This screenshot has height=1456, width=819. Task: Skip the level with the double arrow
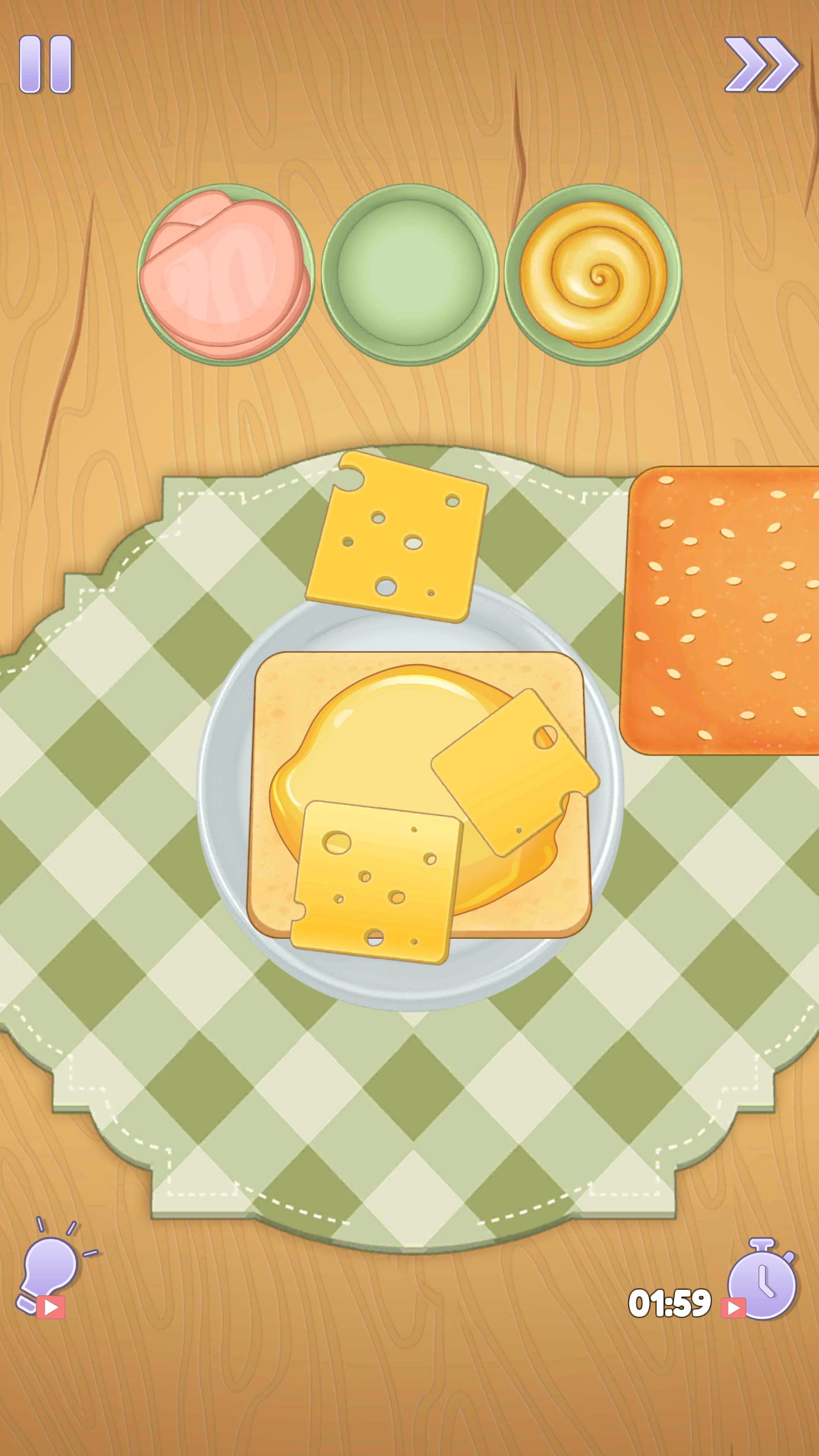point(761,64)
